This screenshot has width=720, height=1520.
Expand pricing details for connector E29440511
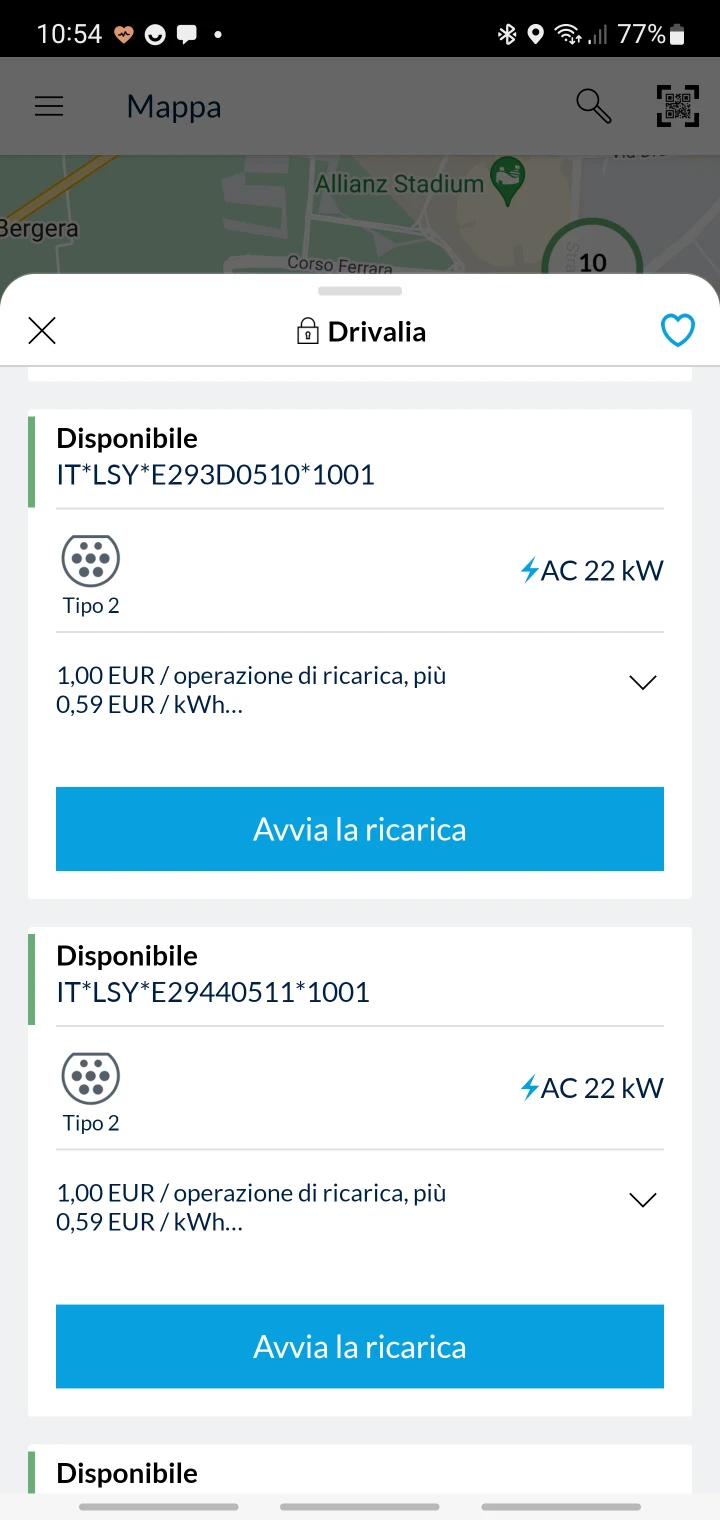point(642,1200)
